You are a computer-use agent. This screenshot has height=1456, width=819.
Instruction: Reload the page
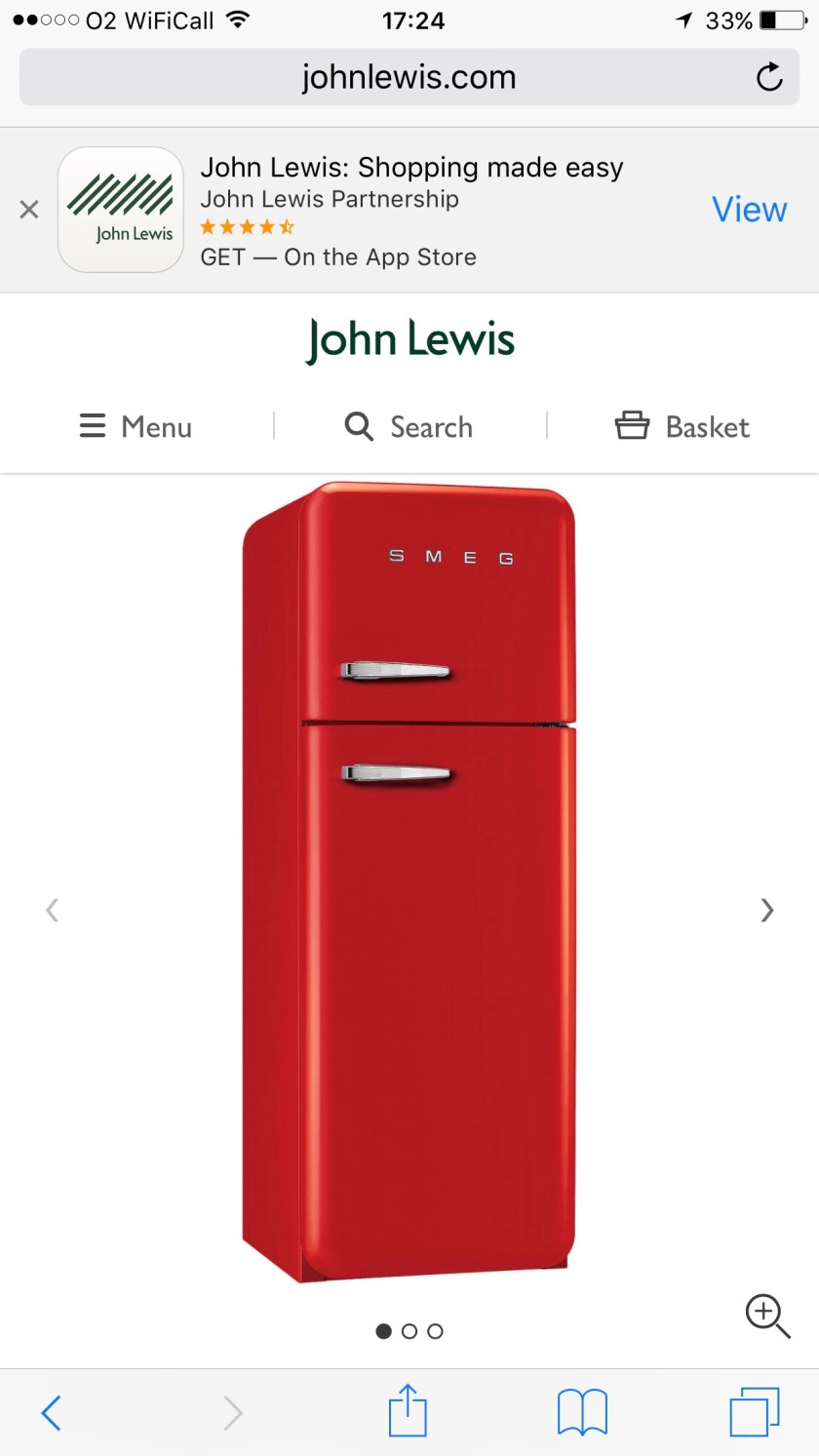pyautogui.click(x=769, y=77)
